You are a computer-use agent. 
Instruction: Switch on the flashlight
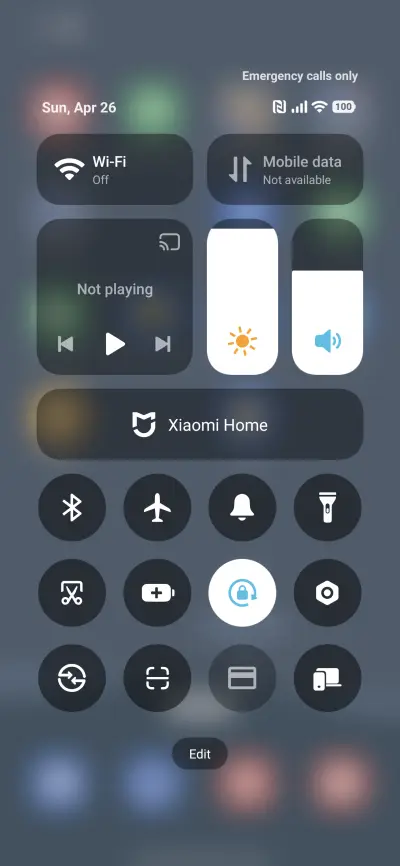pos(328,508)
